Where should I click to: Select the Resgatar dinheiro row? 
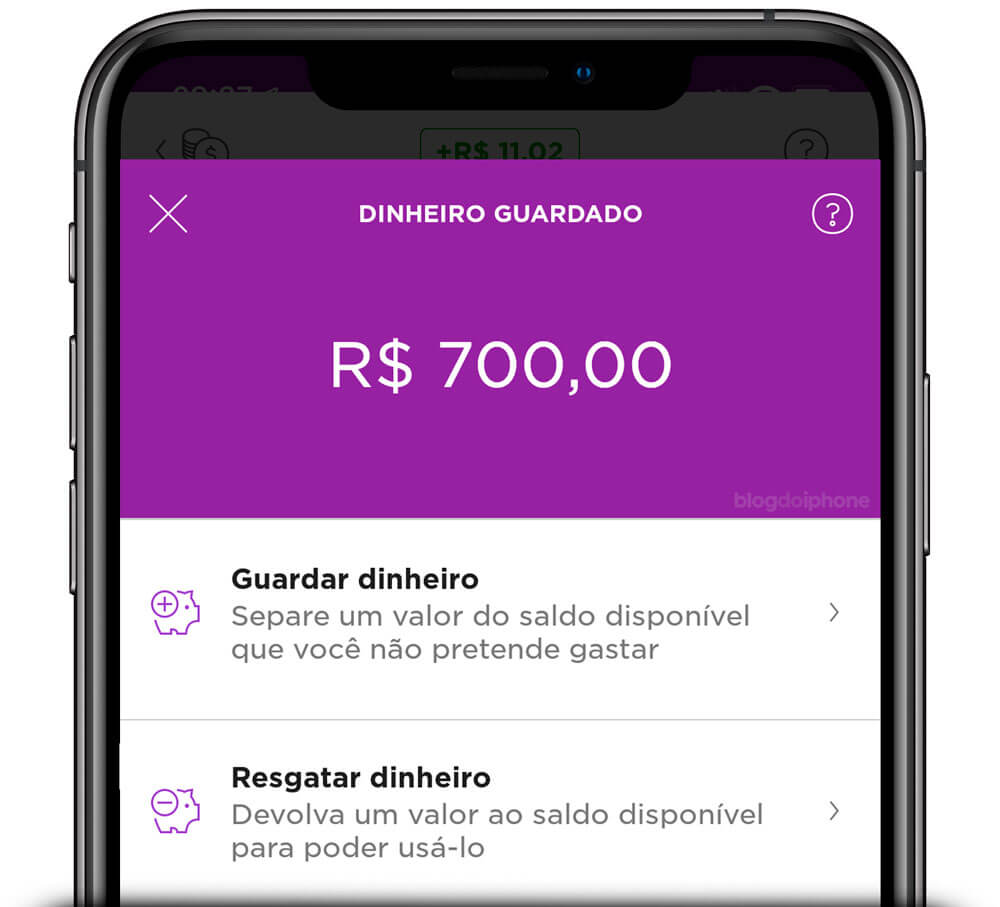coord(498,812)
